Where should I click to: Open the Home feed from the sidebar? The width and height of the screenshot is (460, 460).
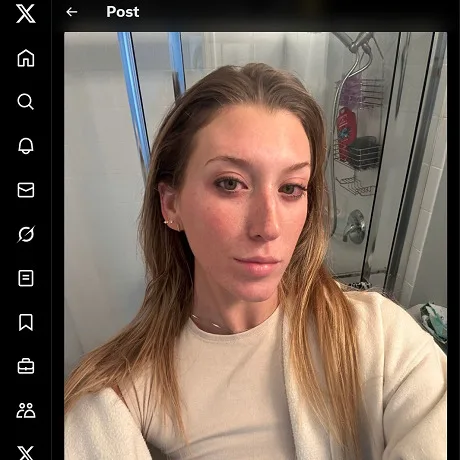coord(26,58)
